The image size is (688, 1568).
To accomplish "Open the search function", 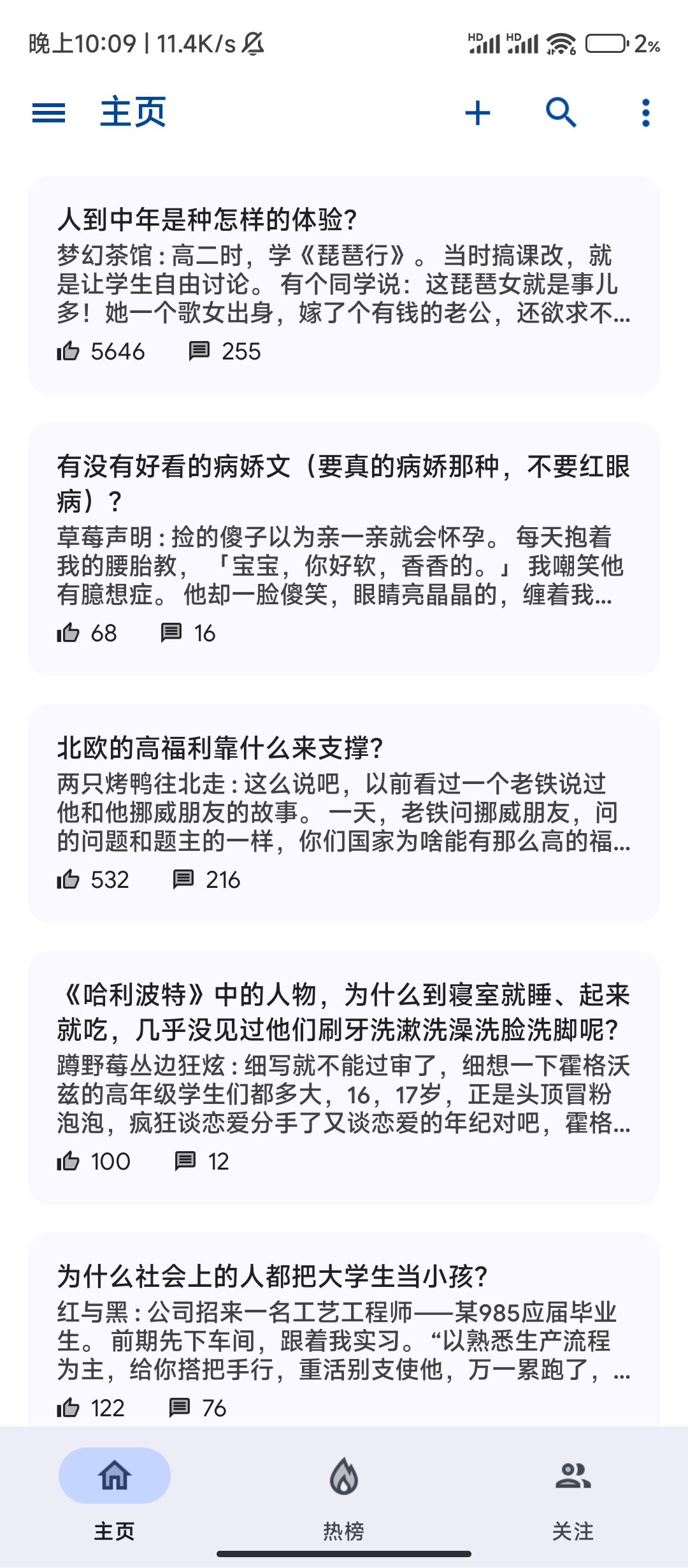I will [x=561, y=112].
